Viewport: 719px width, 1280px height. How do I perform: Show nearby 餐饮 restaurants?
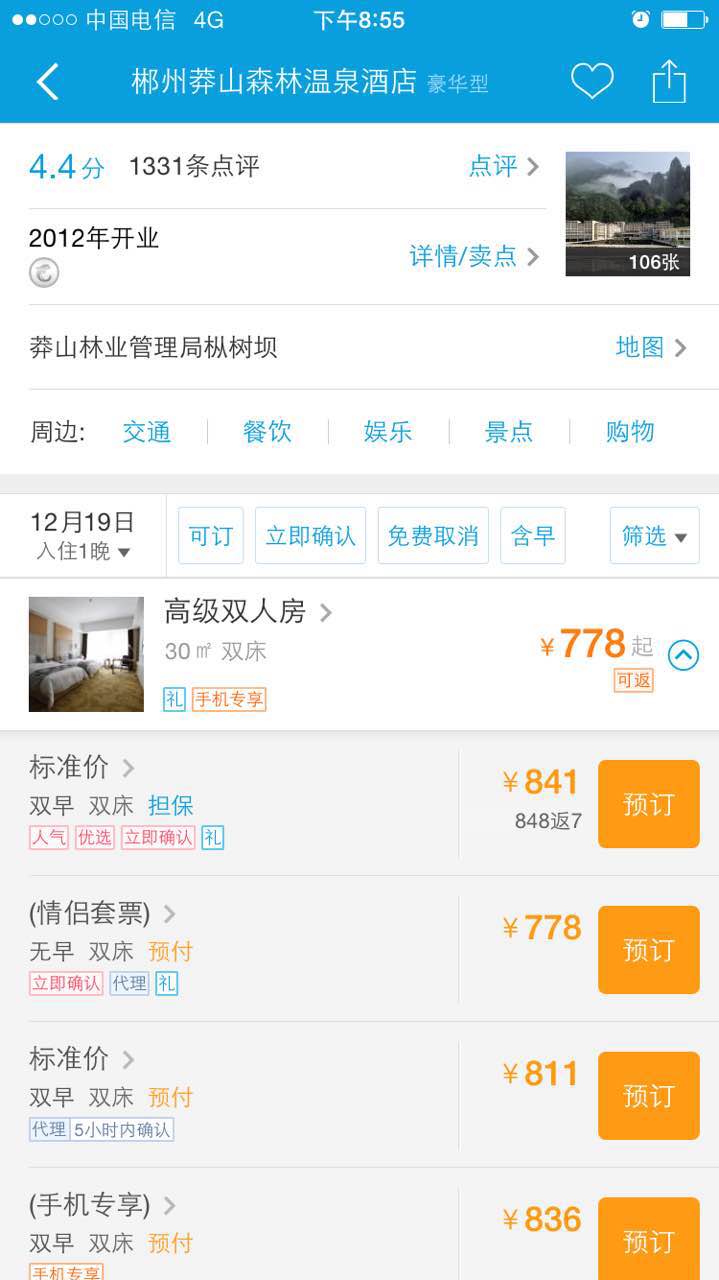[267, 431]
